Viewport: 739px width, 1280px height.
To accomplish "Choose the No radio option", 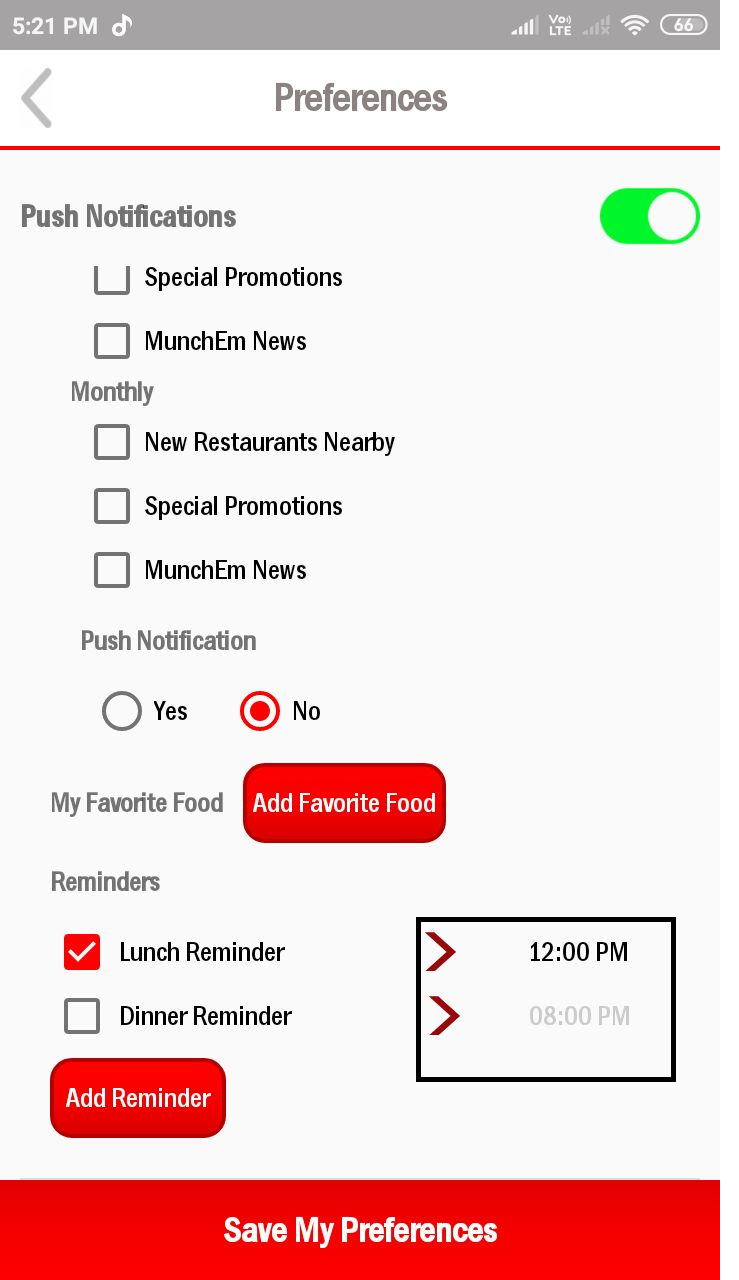I will pyautogui.click(x=260, y=711).
